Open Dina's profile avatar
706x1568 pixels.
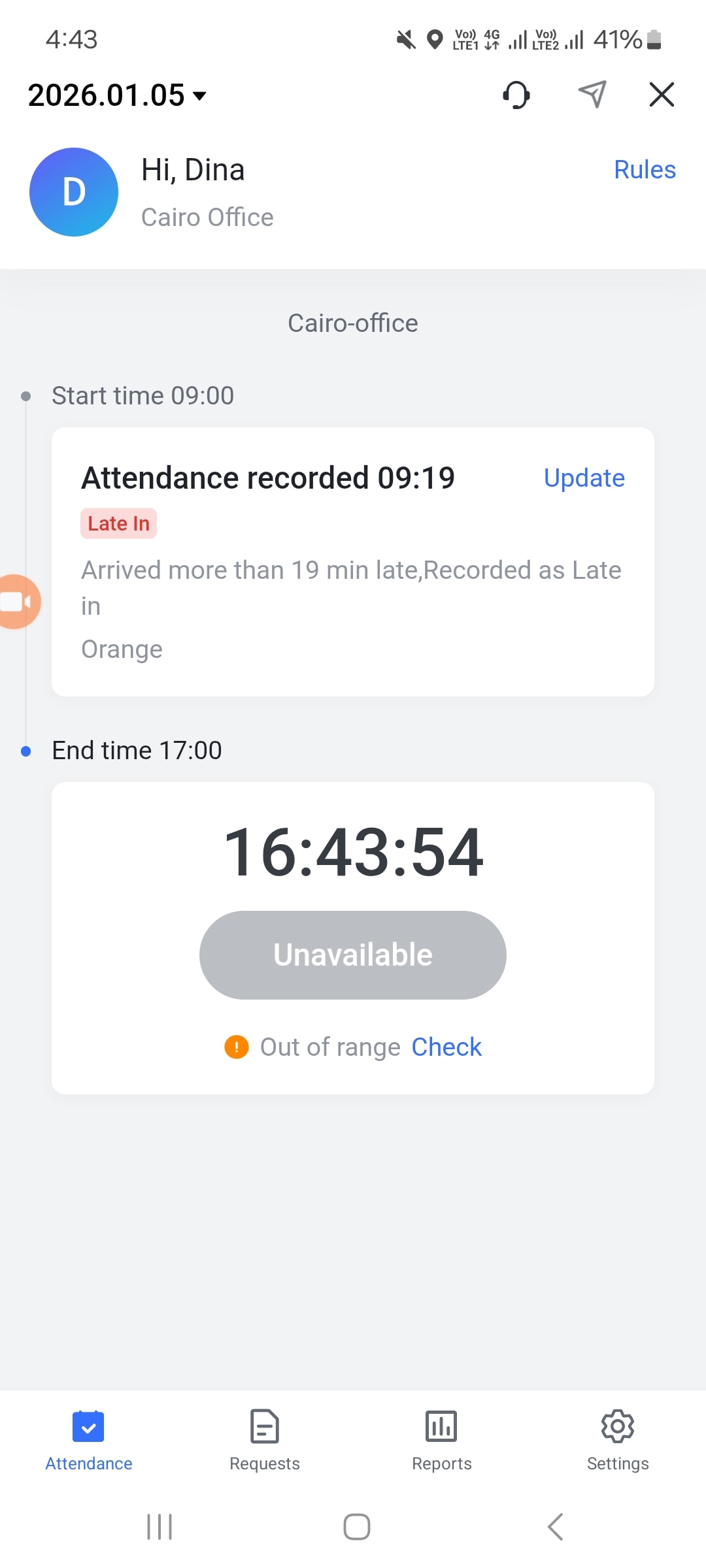(x=74, y=192)
